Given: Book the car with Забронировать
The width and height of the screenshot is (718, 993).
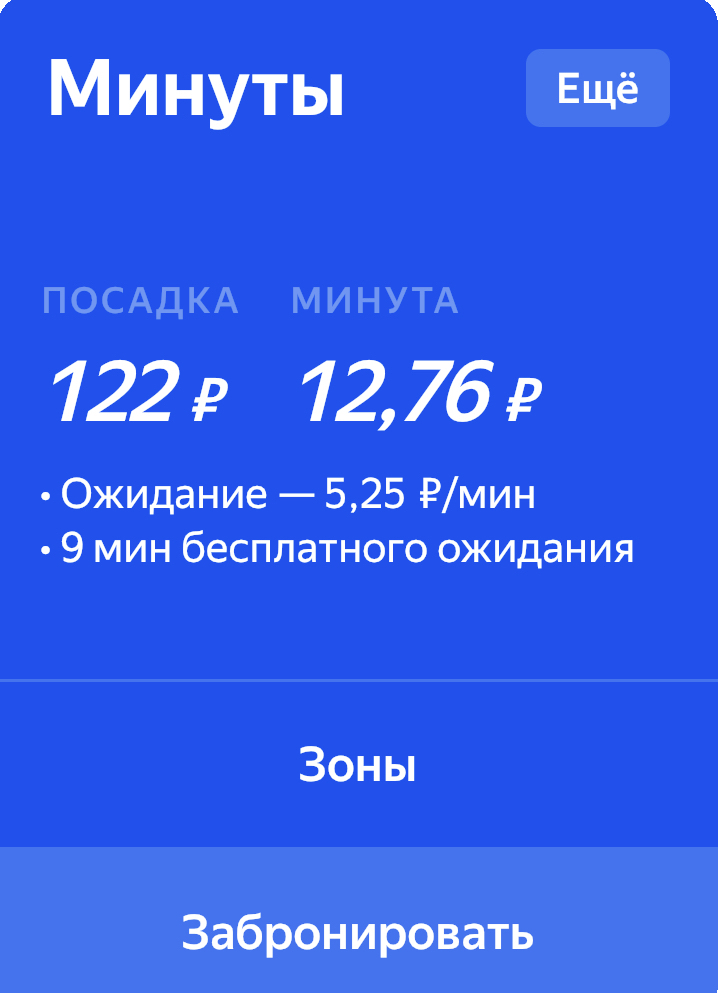Looking at the screenshot, I should point(358,932).
